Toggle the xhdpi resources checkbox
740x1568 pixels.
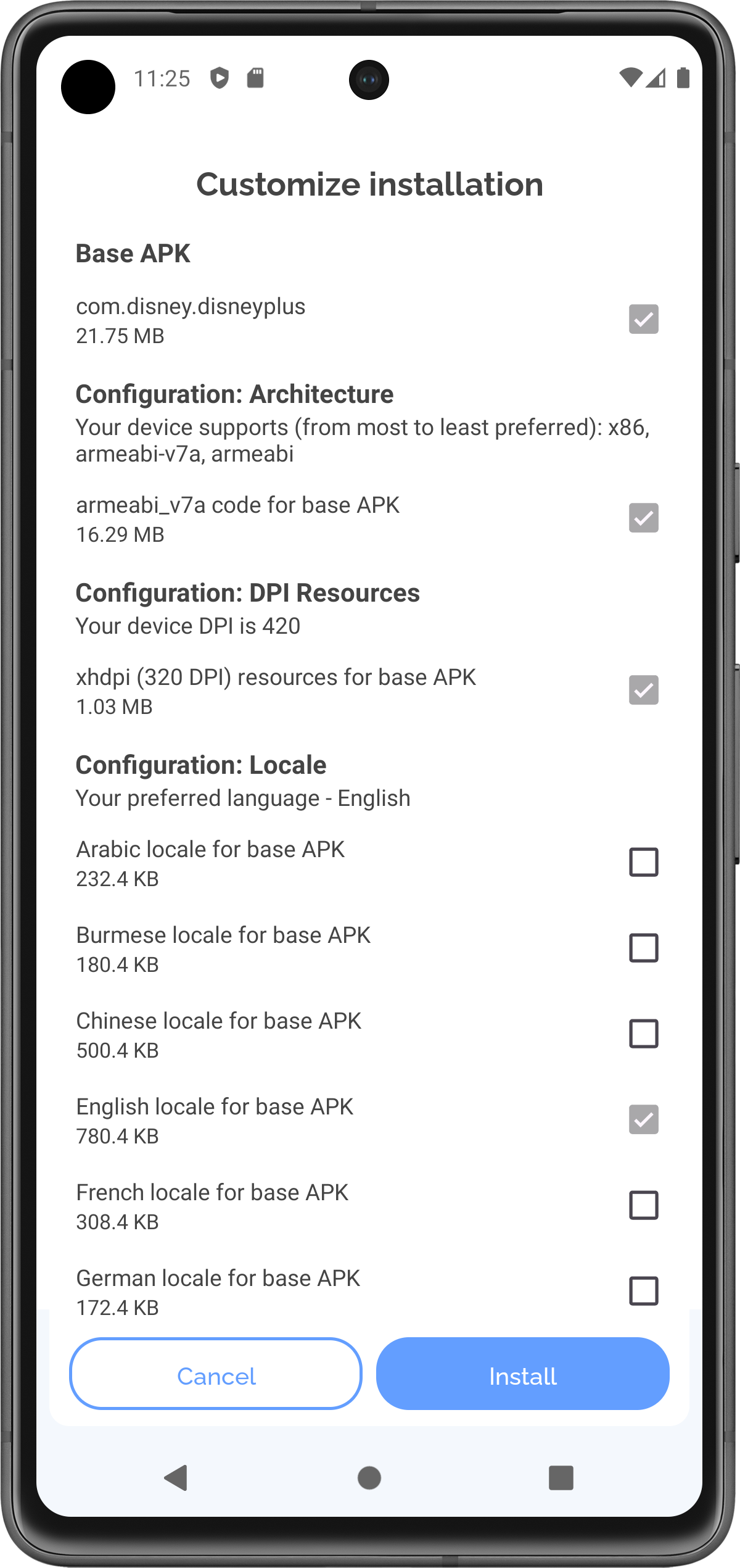(x=643, y=690)
